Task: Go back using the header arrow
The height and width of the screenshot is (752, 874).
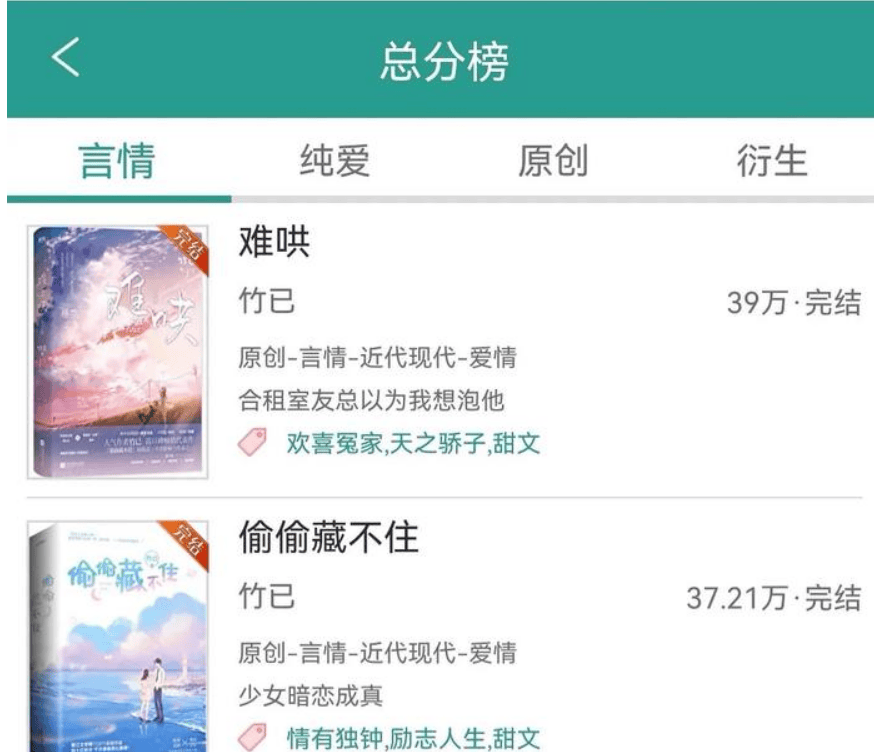Action: (x=66, y=59)
